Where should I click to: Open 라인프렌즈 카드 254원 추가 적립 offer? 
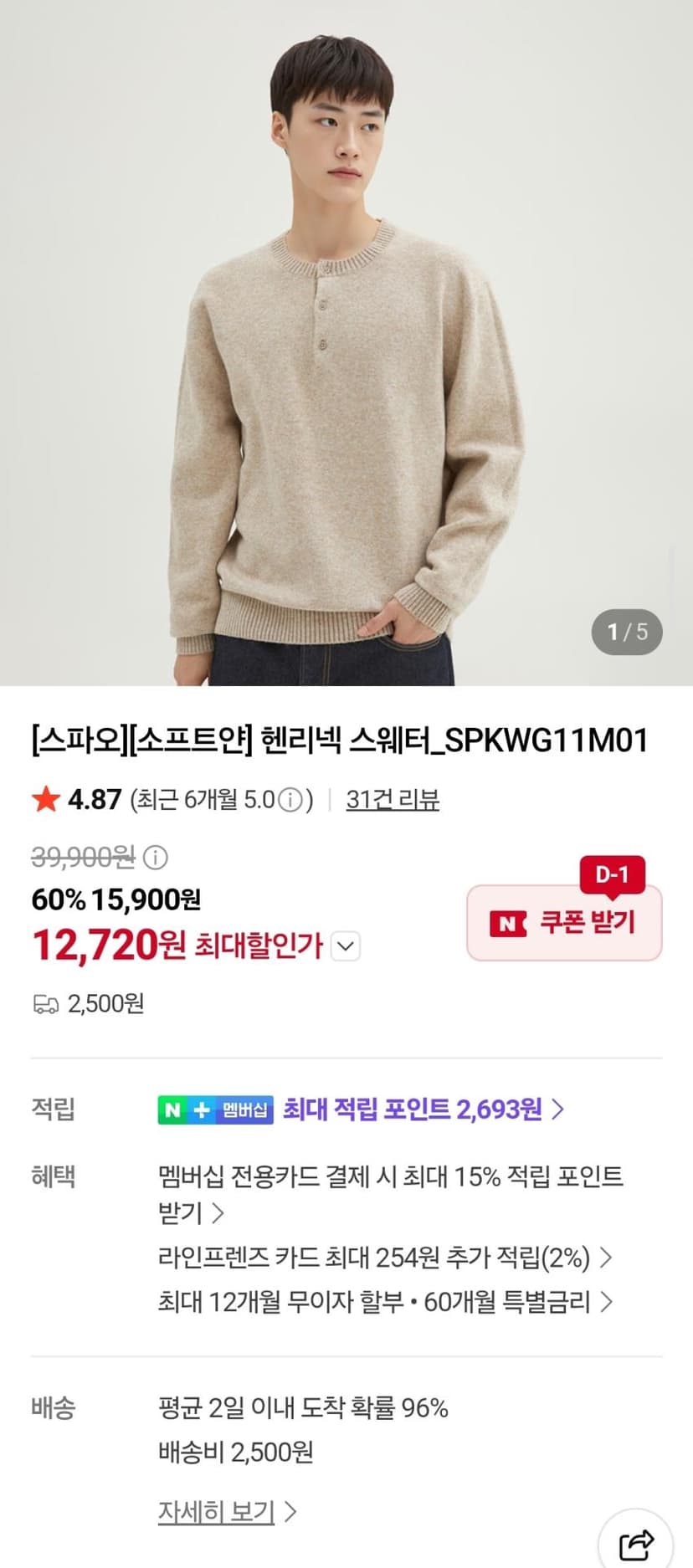[x=385, y=1258]
